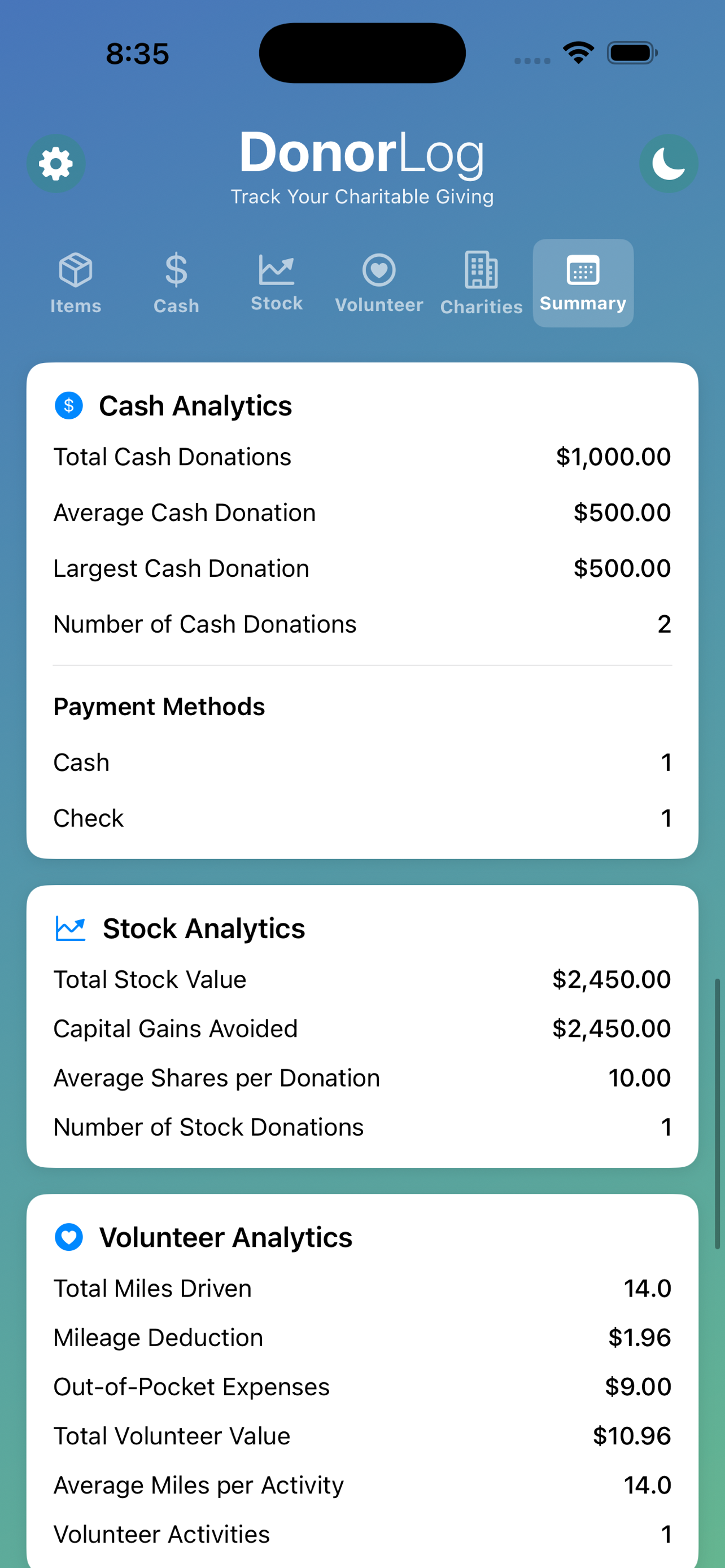Image resolution: width=725 pixels, height=1568 pixels.
Task: Click the Summary calendar icon
Action: pos(582,270)
